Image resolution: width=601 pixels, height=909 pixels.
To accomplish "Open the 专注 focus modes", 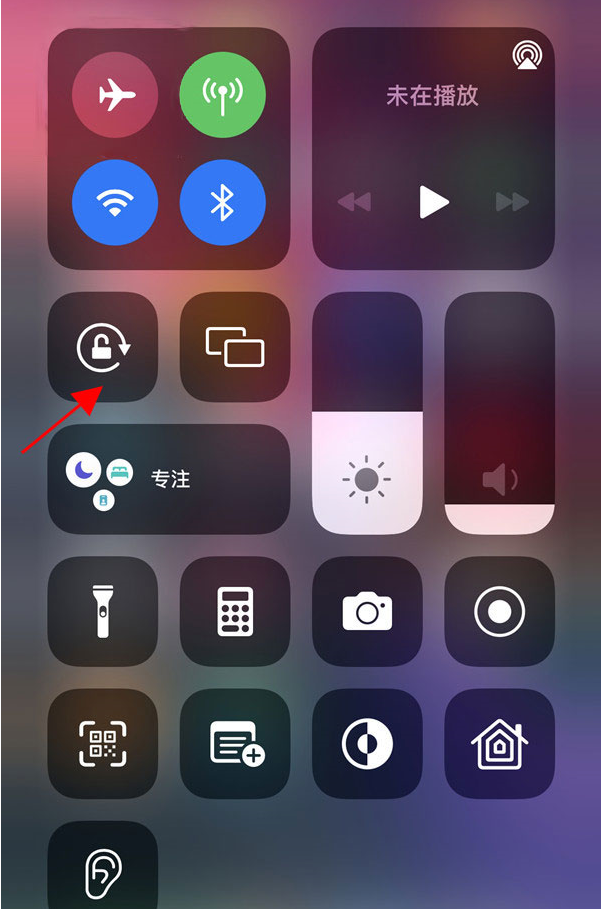I will tap(168, 479).
